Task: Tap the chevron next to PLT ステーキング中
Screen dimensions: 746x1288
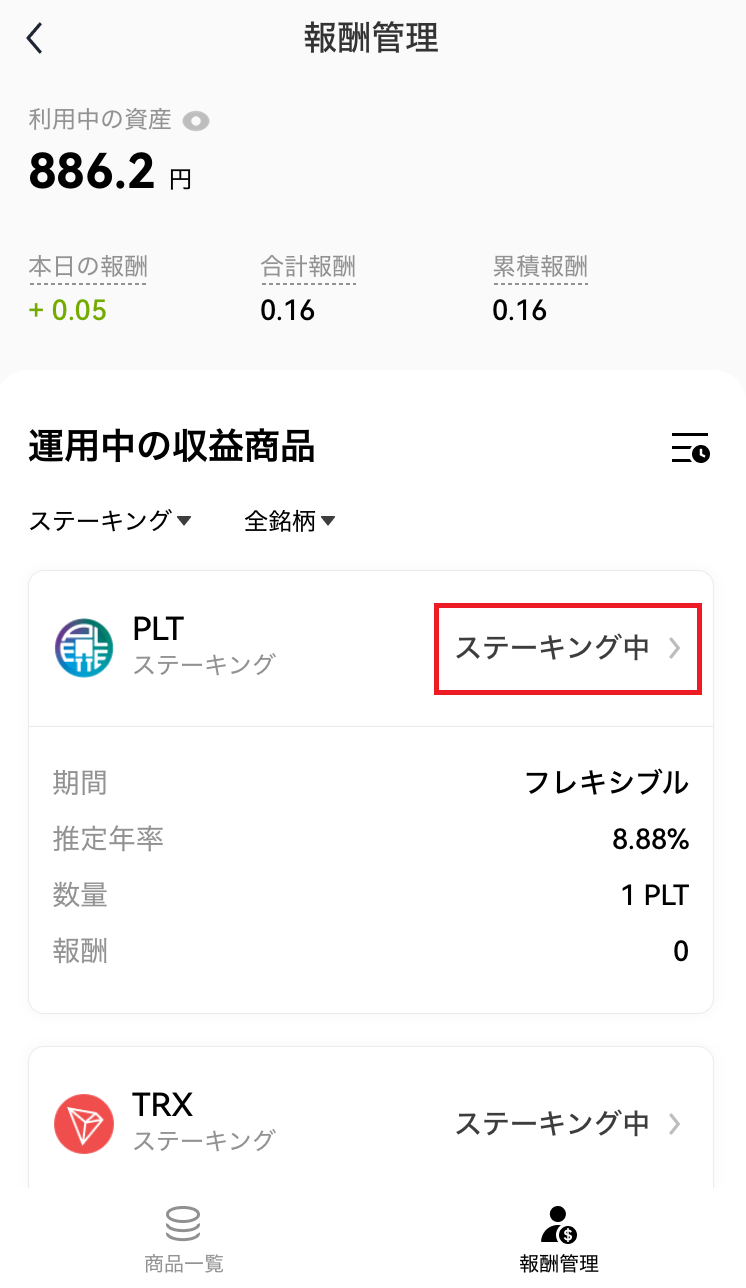Action: click(677, 648)
